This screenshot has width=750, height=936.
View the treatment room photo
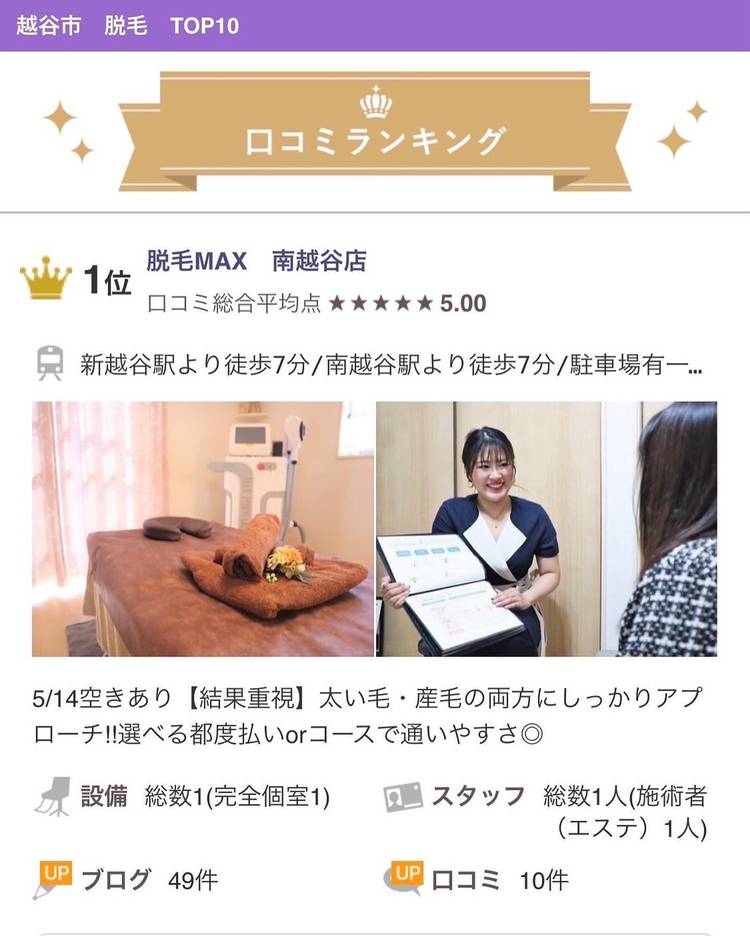pyautogui.click(x=202, y=528)
